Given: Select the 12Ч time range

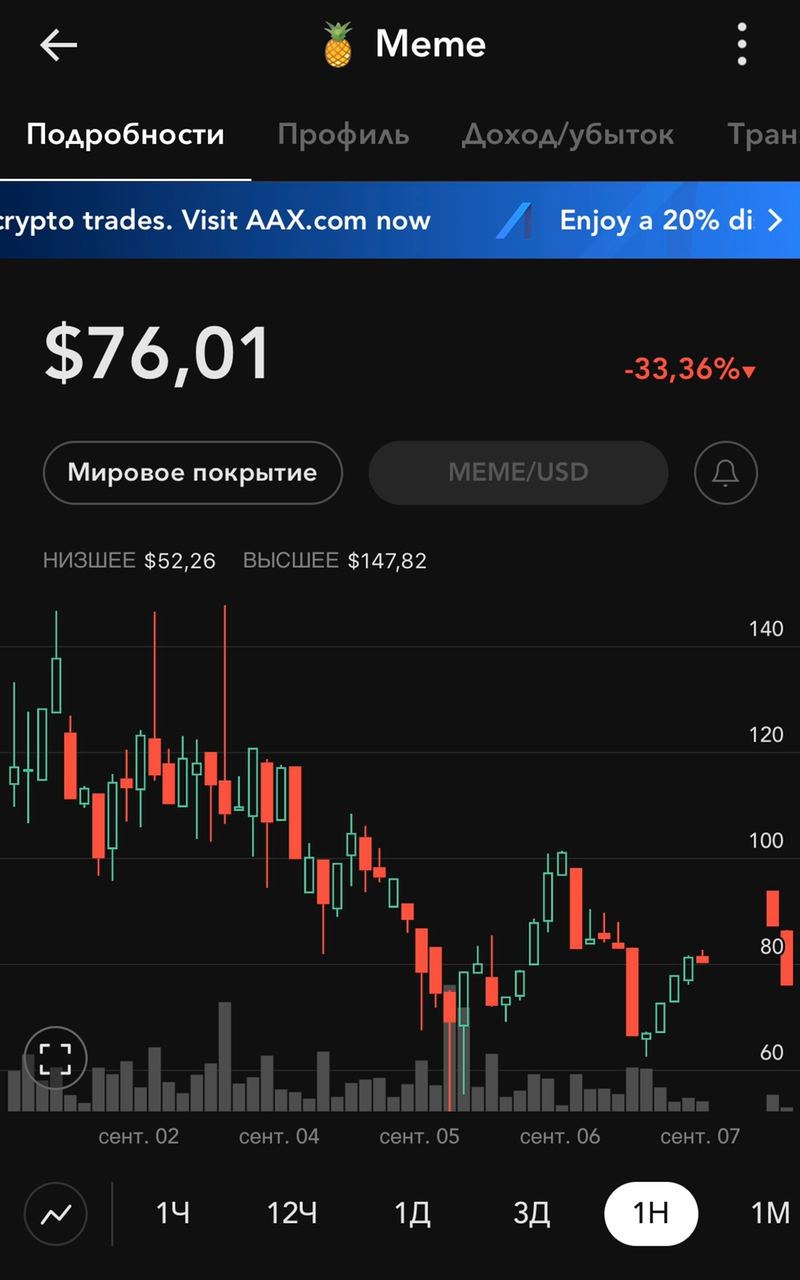Looking at the screenshot, I should click(291, 1214).
